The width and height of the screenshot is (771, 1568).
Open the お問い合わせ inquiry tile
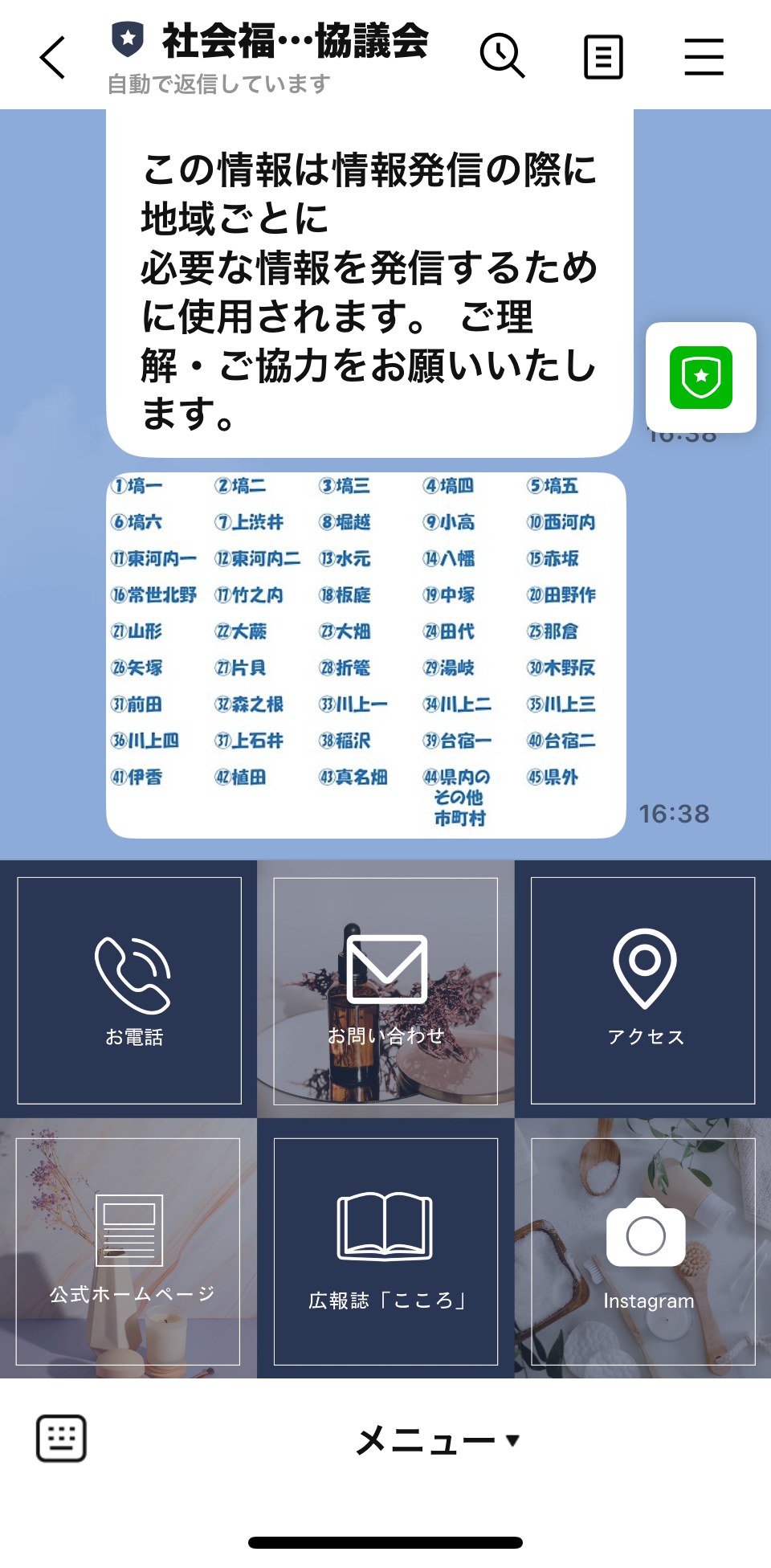(x=385, y=990)
